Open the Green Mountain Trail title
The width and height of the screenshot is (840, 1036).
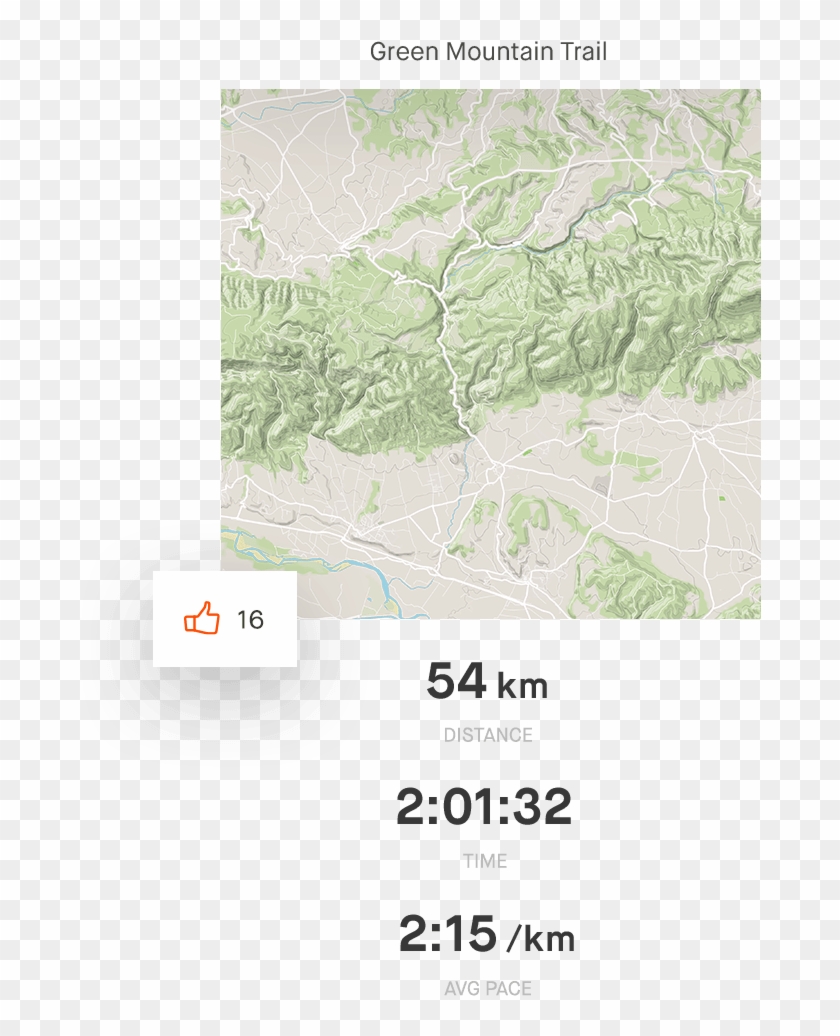click(489, 51)
